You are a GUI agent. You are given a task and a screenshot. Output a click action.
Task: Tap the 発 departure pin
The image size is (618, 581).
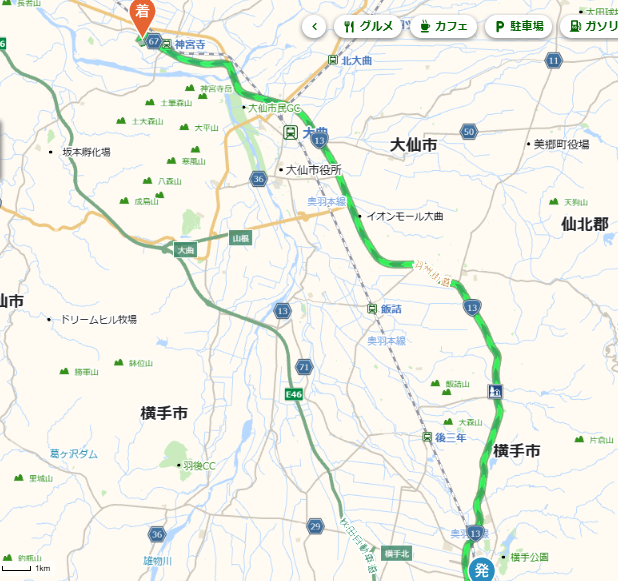tap(481, 569)
